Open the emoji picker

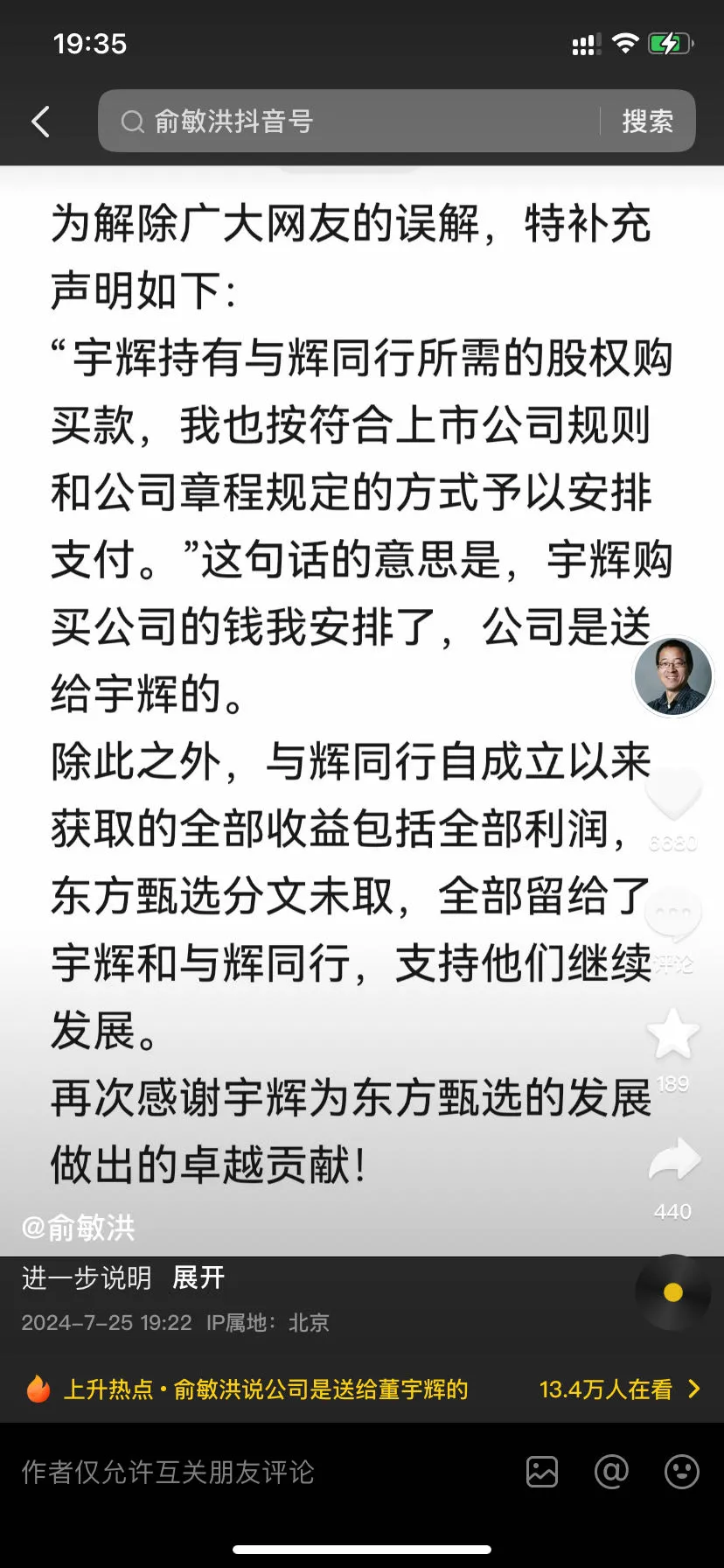click(681, 1472)
